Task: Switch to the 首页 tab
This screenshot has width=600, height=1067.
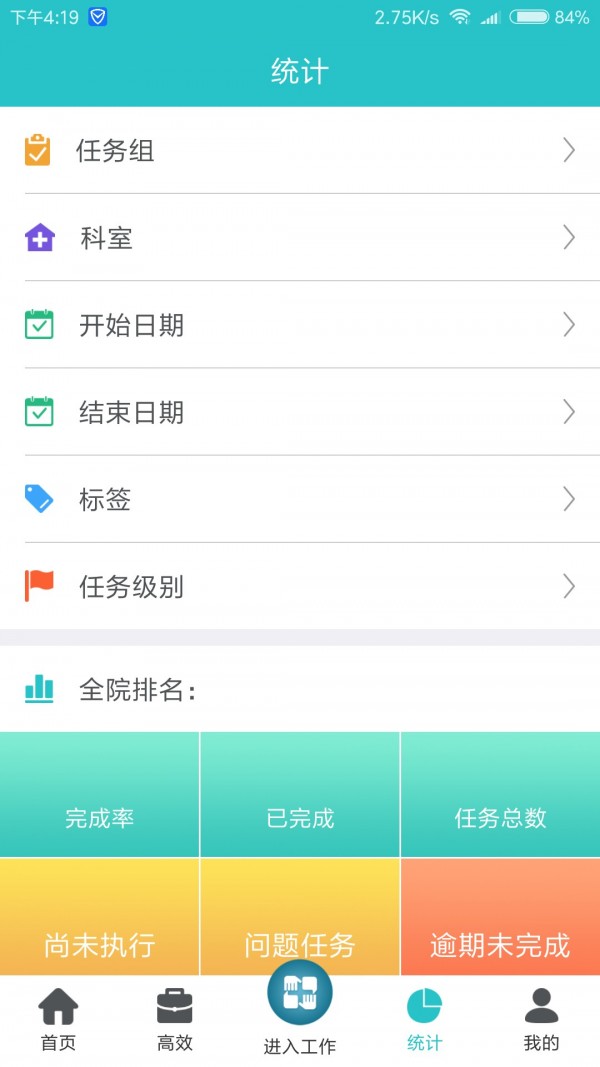Action: coord(58,1020)
